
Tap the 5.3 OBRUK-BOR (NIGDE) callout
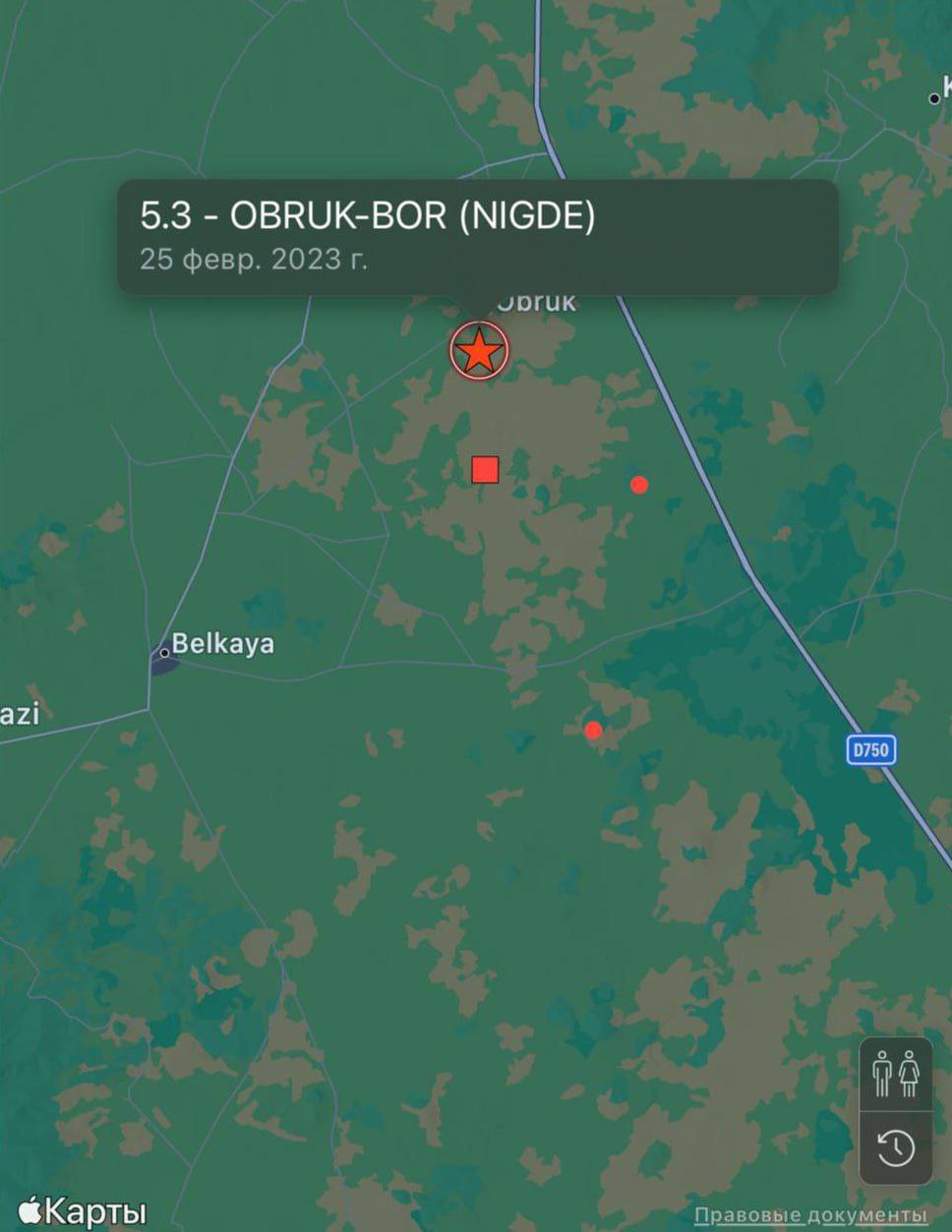pyautogui.click(x=478, y=236)
